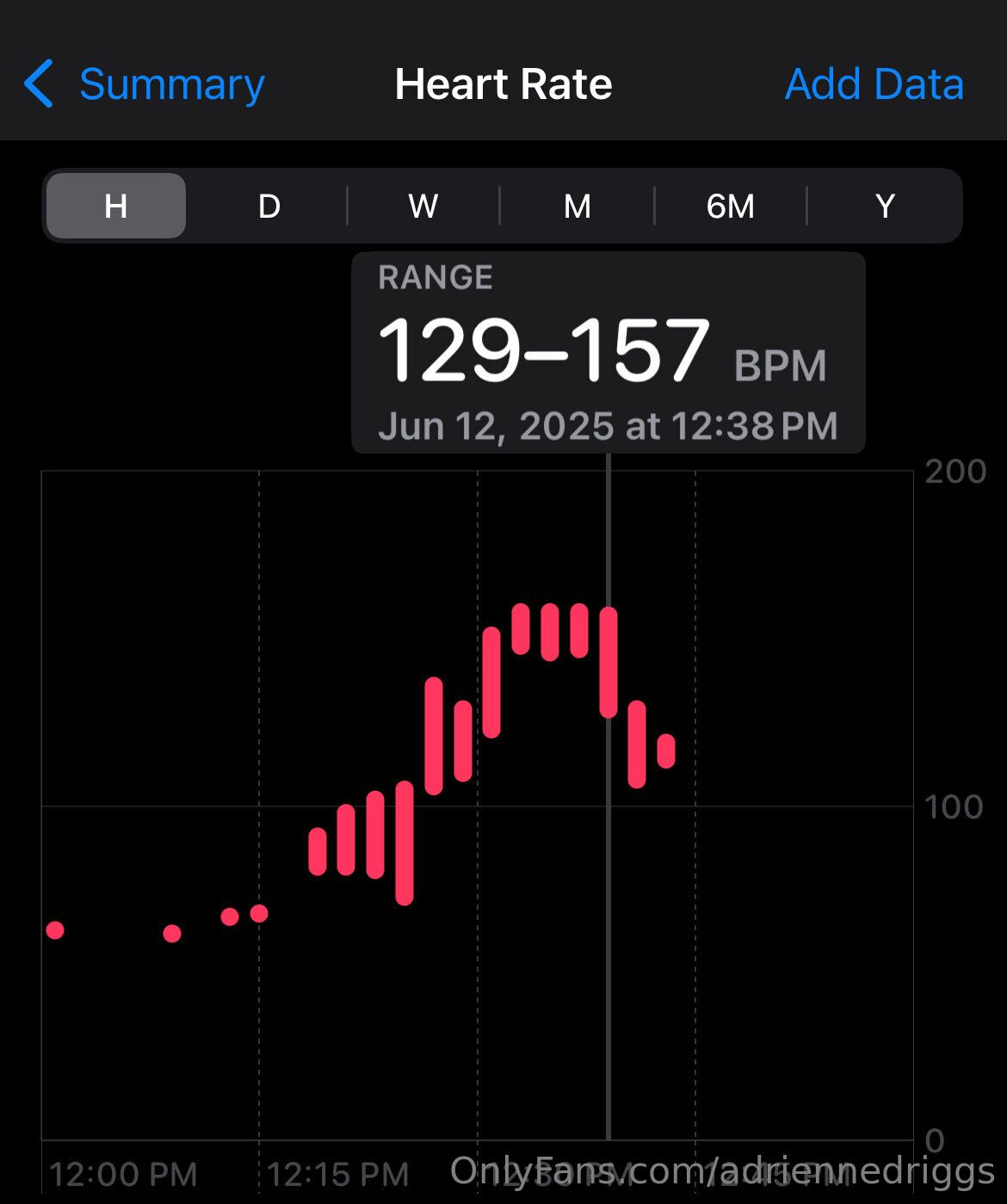Switch to the Y year view
The image size is (1007, 1204).
(x=885, y=207)
